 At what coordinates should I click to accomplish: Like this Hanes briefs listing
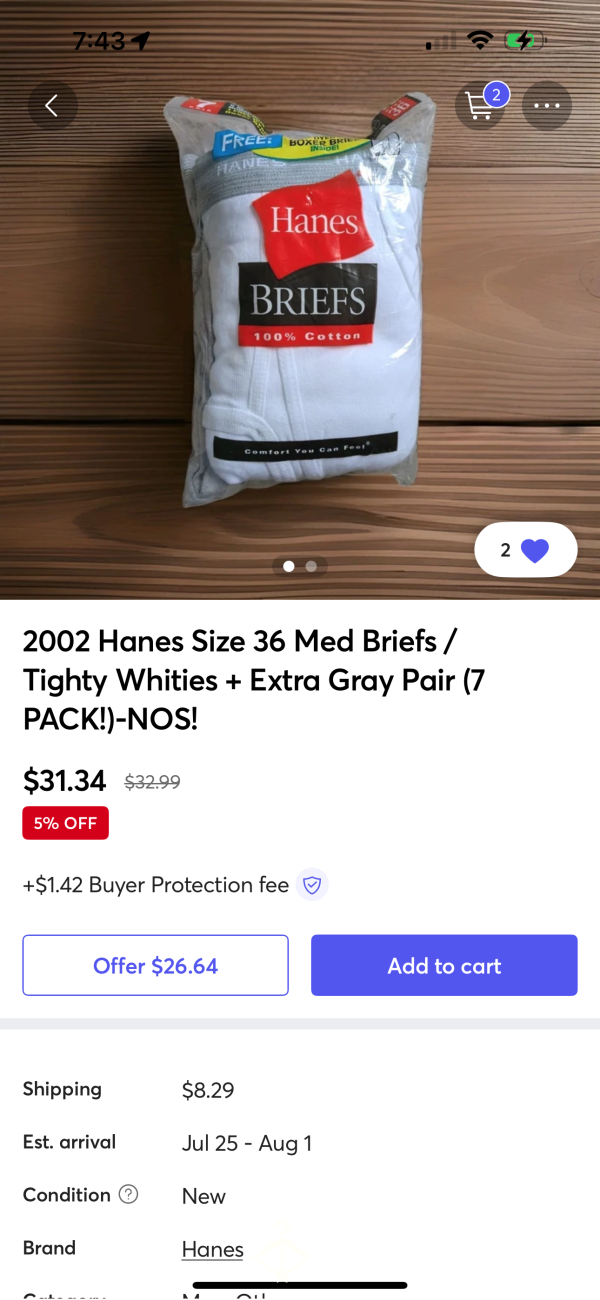click(526, 550)
